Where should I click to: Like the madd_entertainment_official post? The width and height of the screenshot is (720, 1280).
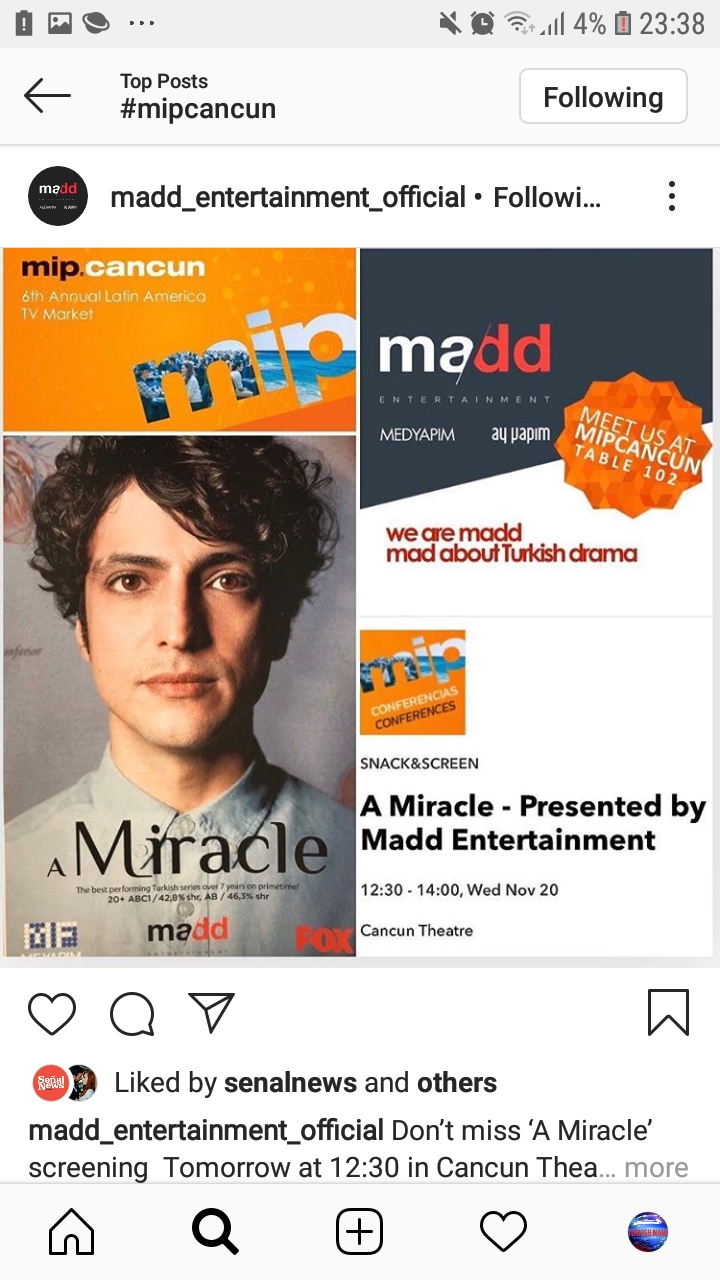point(52,1012)
